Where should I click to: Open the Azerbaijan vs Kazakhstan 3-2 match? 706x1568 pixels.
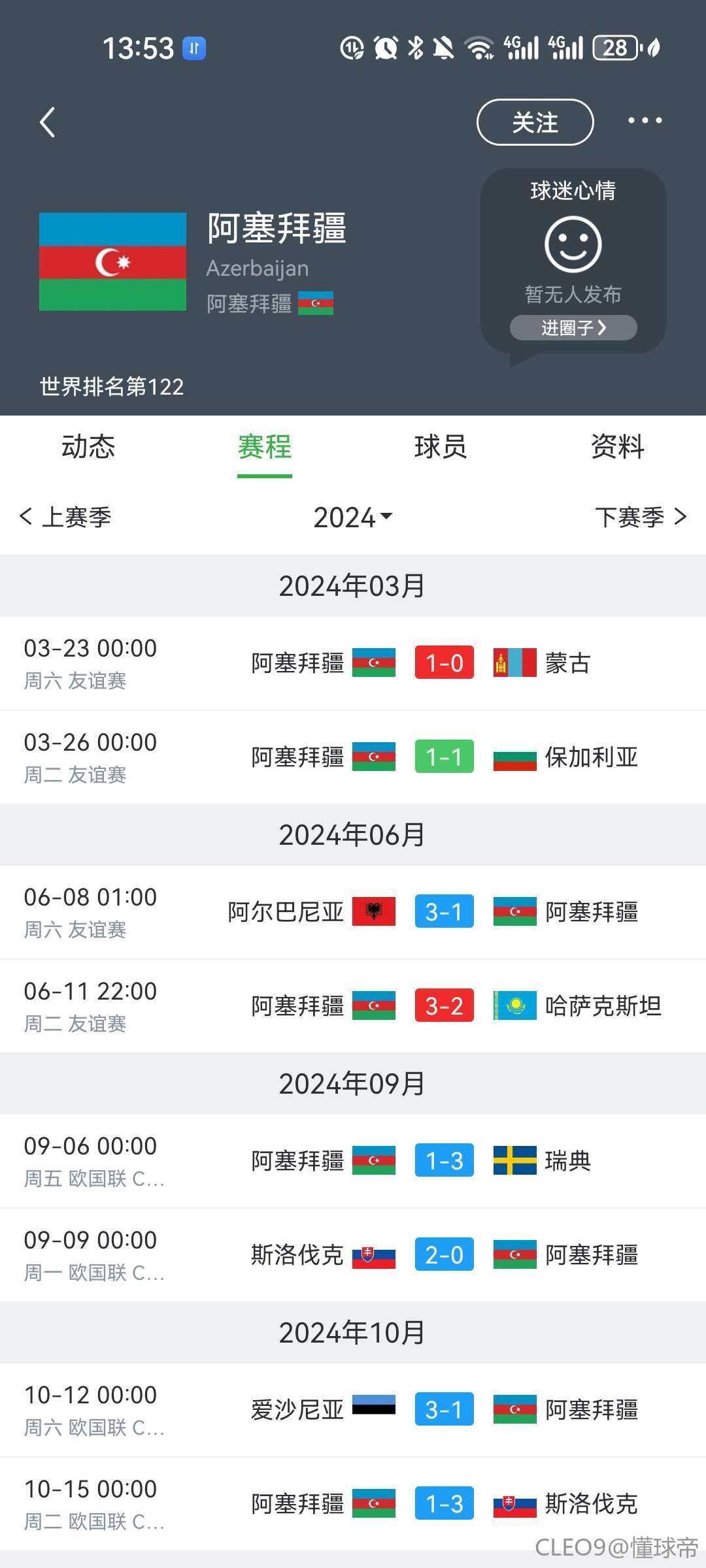pos(353,1006)
